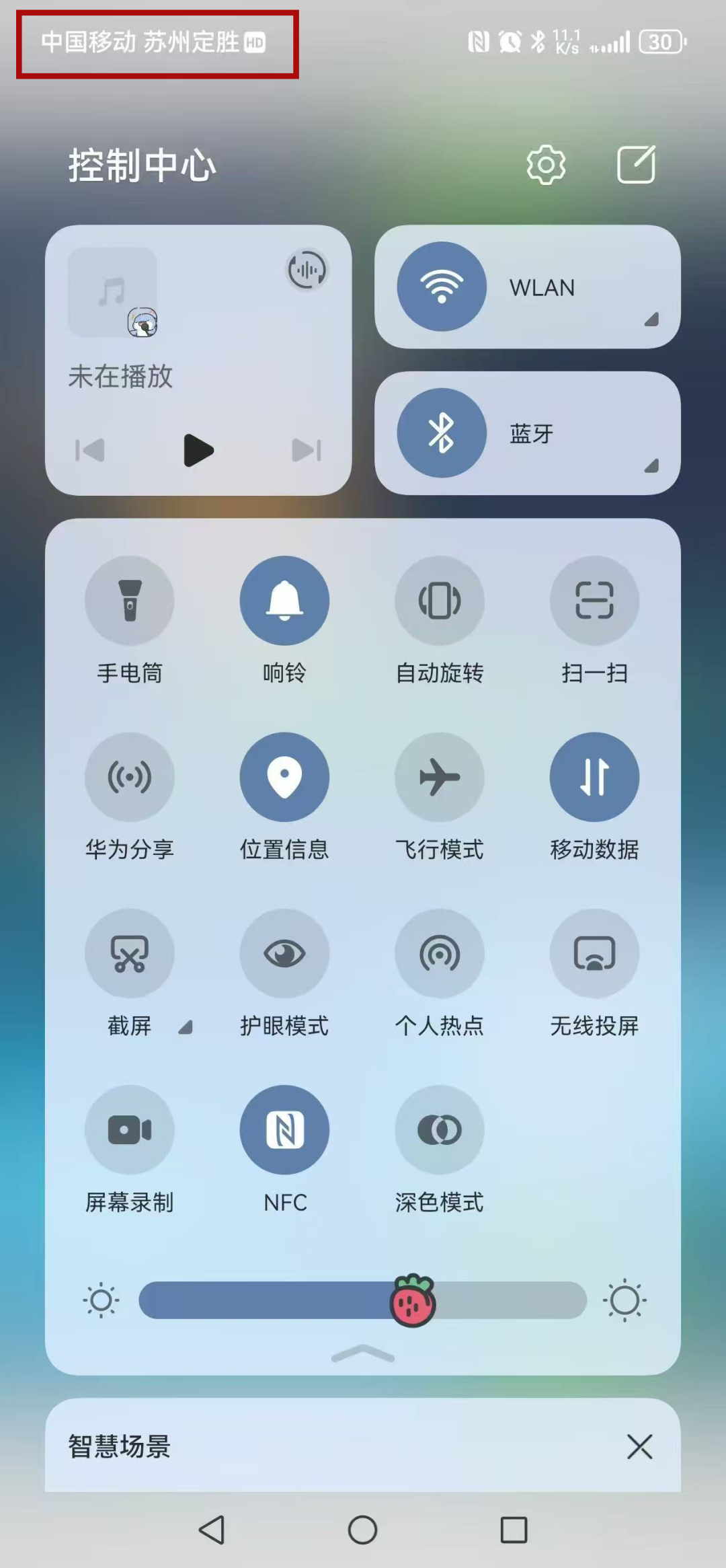Toggle the ringer mode (响铃)
726x1568 pixels.
(284, 601)
